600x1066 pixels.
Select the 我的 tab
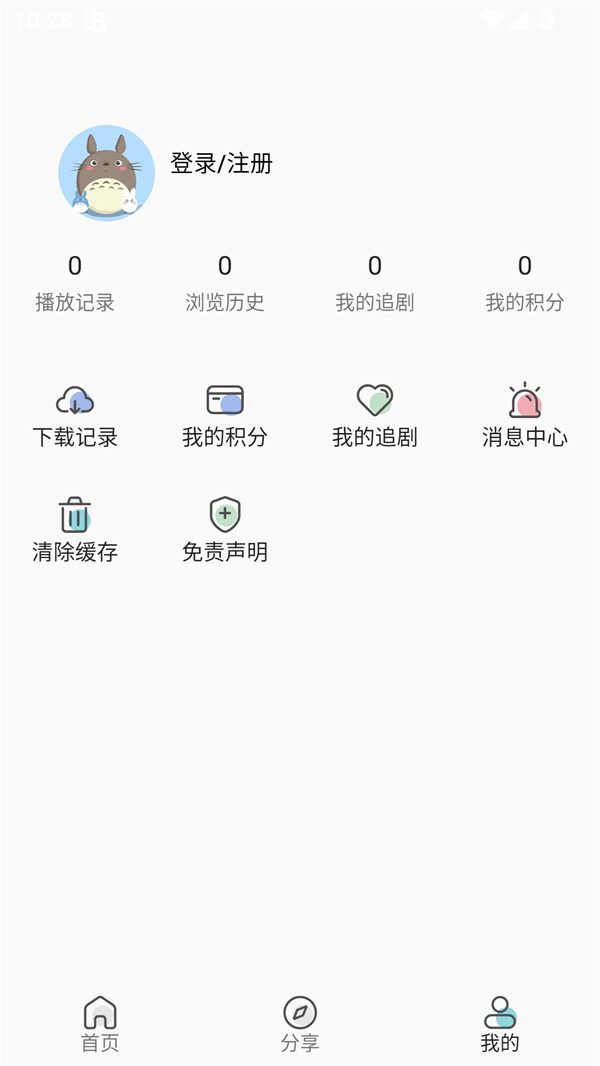tap(500, 1024)
